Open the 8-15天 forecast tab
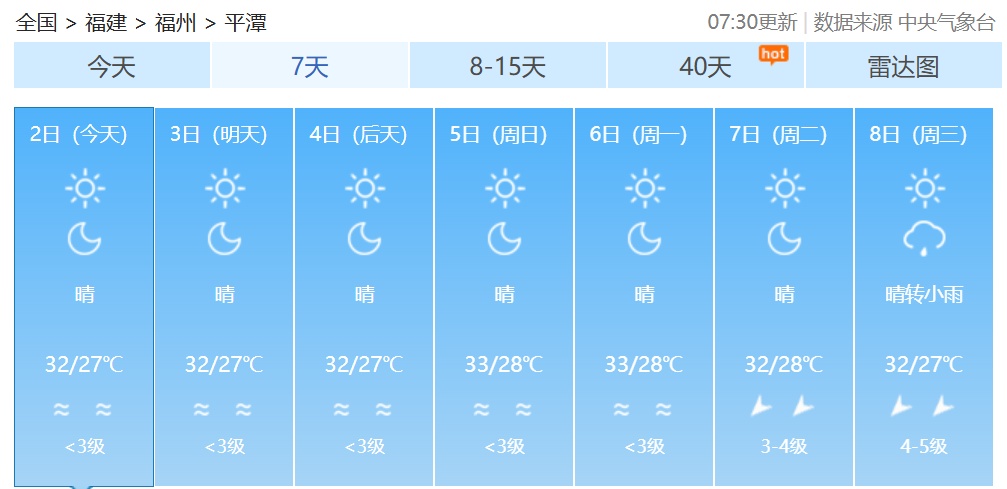 507,67
